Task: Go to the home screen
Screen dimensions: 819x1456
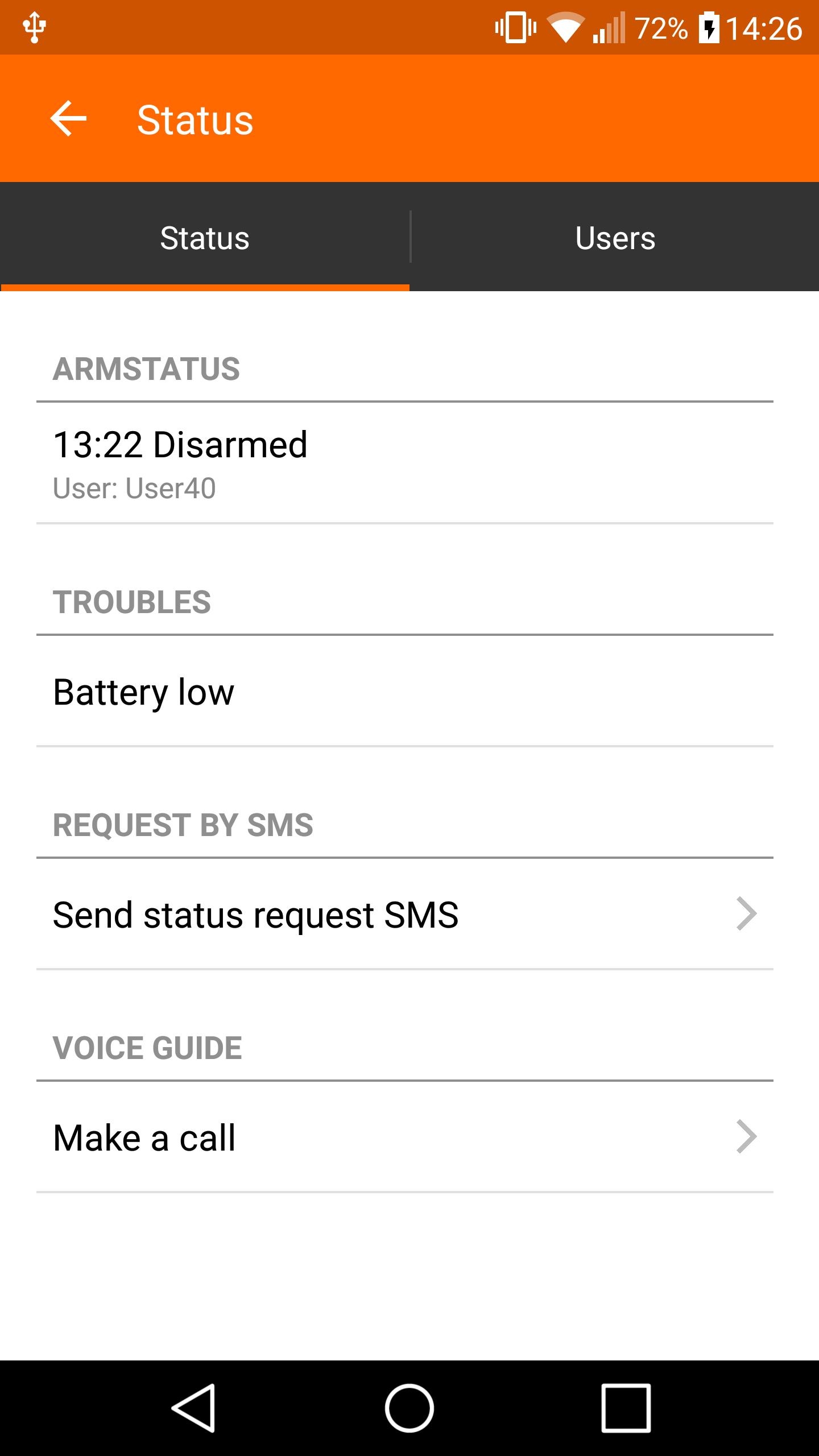Action: 409,1408
